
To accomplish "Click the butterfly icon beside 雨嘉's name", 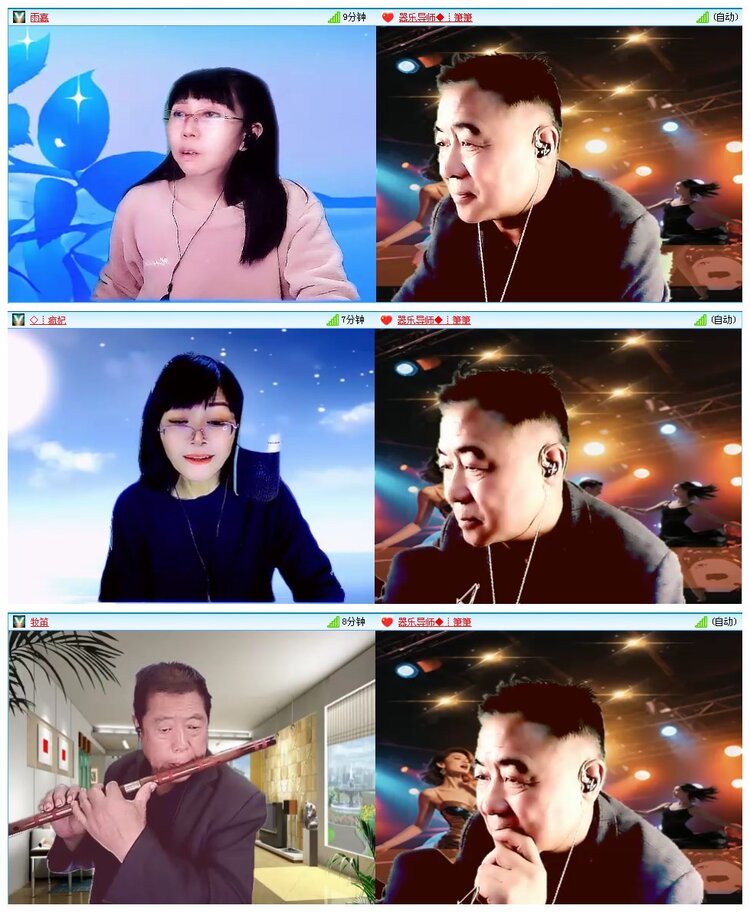I will 16,15.
